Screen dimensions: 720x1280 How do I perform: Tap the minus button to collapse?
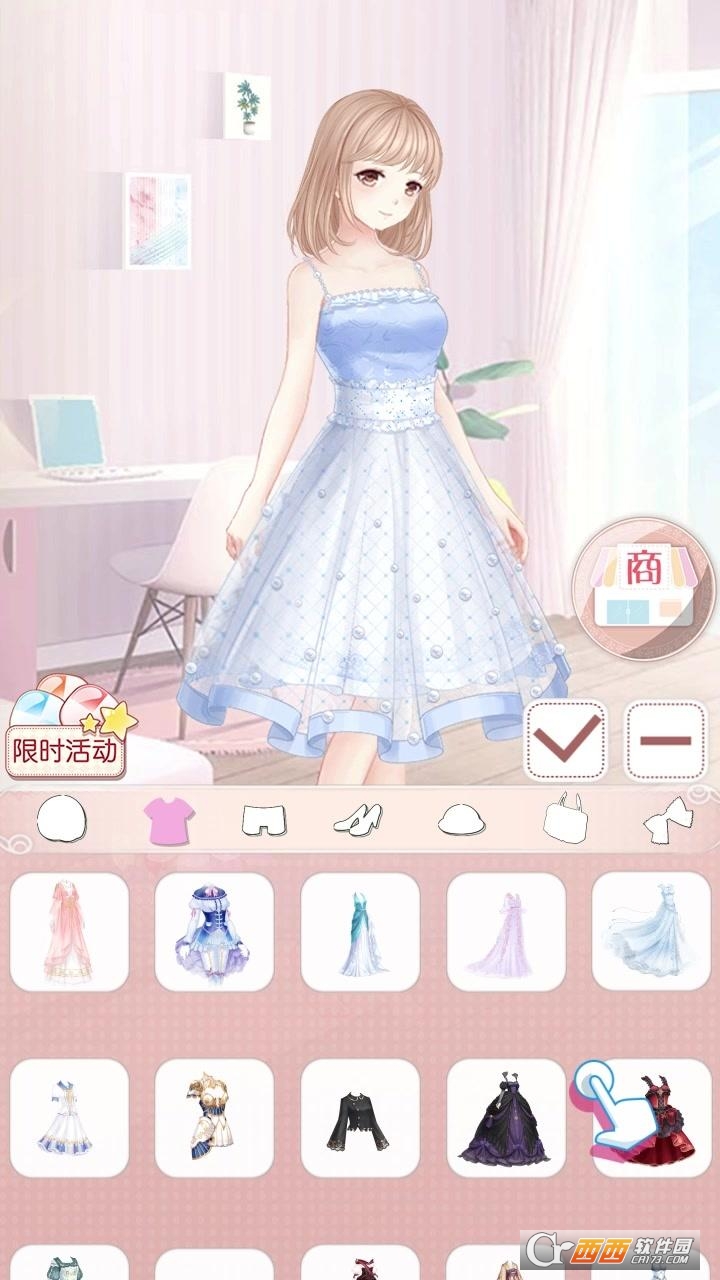click(665, 741)
